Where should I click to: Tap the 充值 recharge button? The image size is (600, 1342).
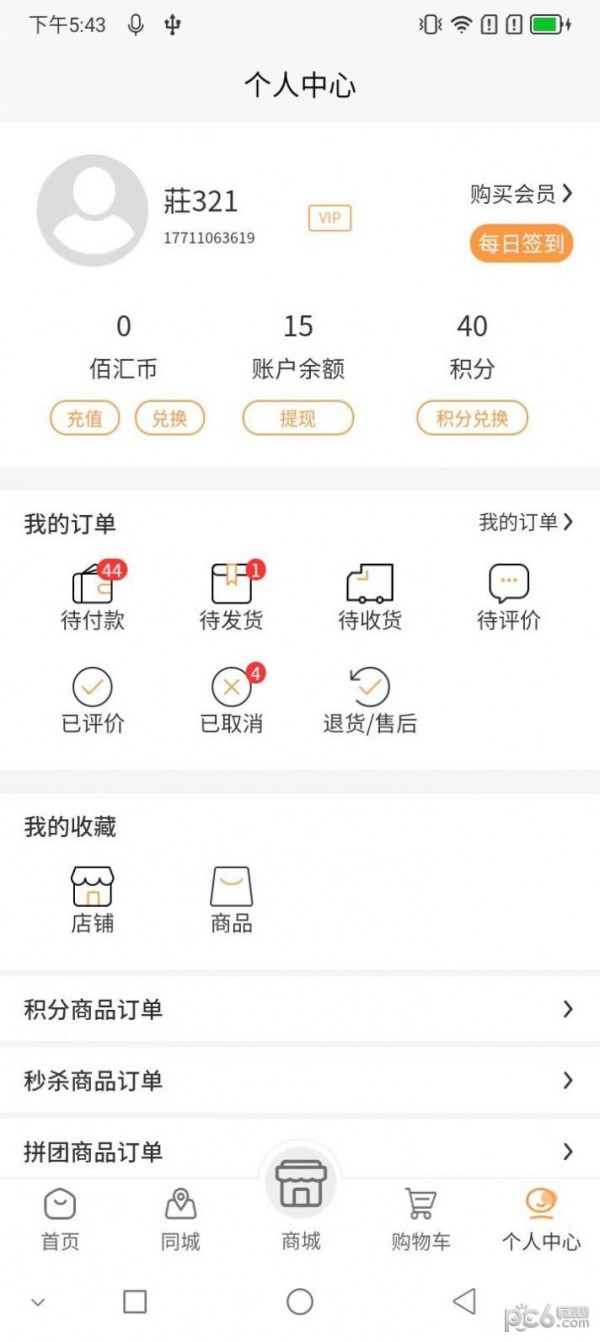[85, 419]
